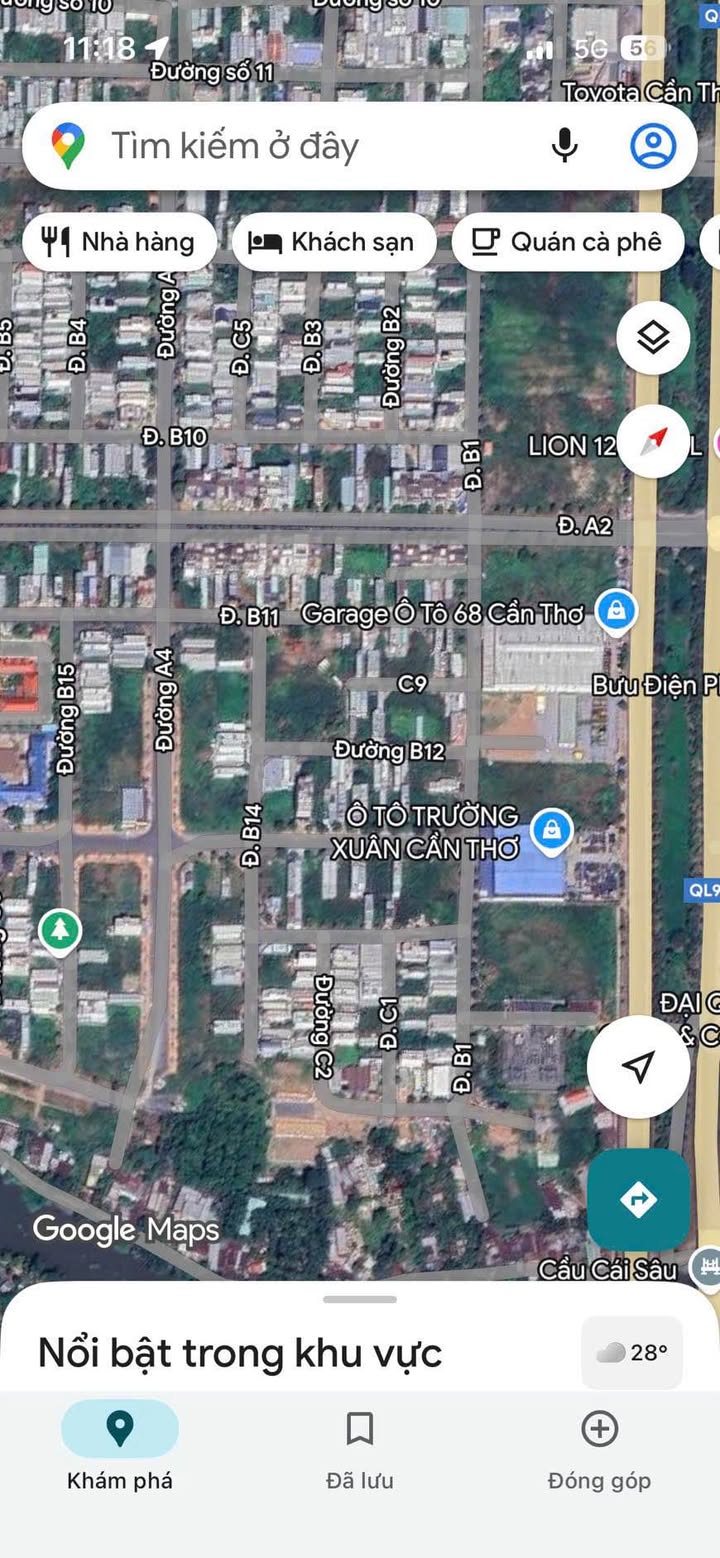720x1558 pixels.
Task: Switch to the Đóng góp tab
Action: pyautogui.click(x=599, y=1446)
